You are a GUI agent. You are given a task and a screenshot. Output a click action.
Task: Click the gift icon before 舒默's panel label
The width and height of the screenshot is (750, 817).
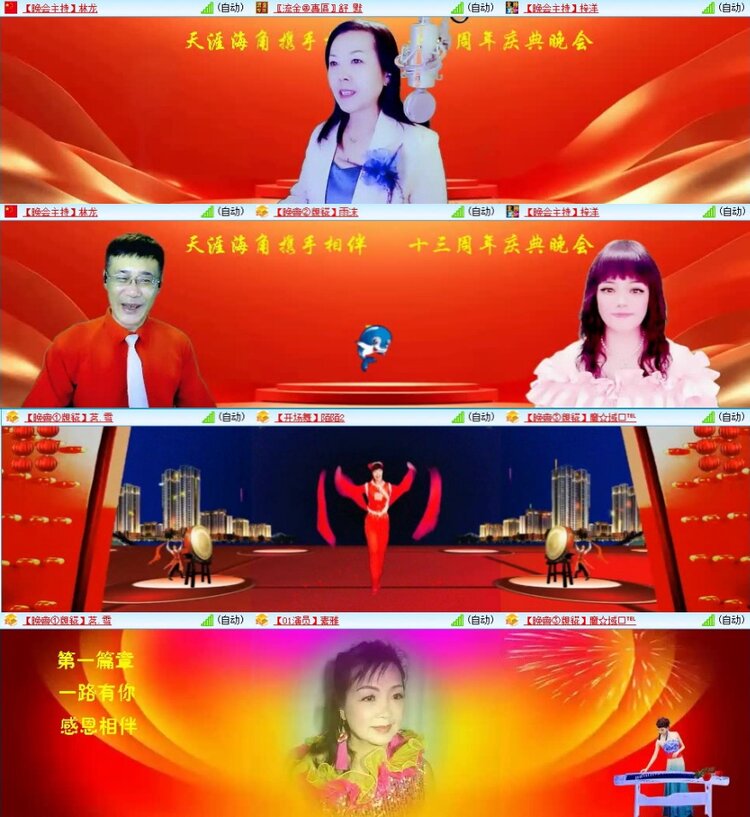264,8
